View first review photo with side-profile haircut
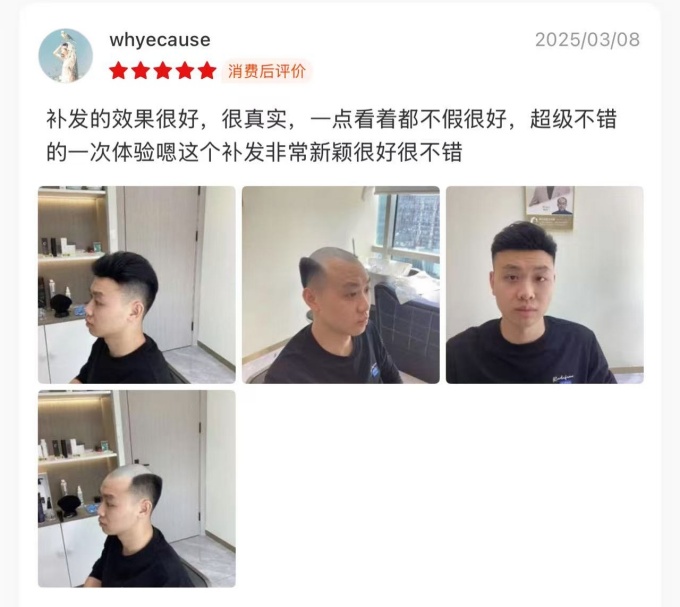This screenshot has height=607, width=680. point(137,285)
